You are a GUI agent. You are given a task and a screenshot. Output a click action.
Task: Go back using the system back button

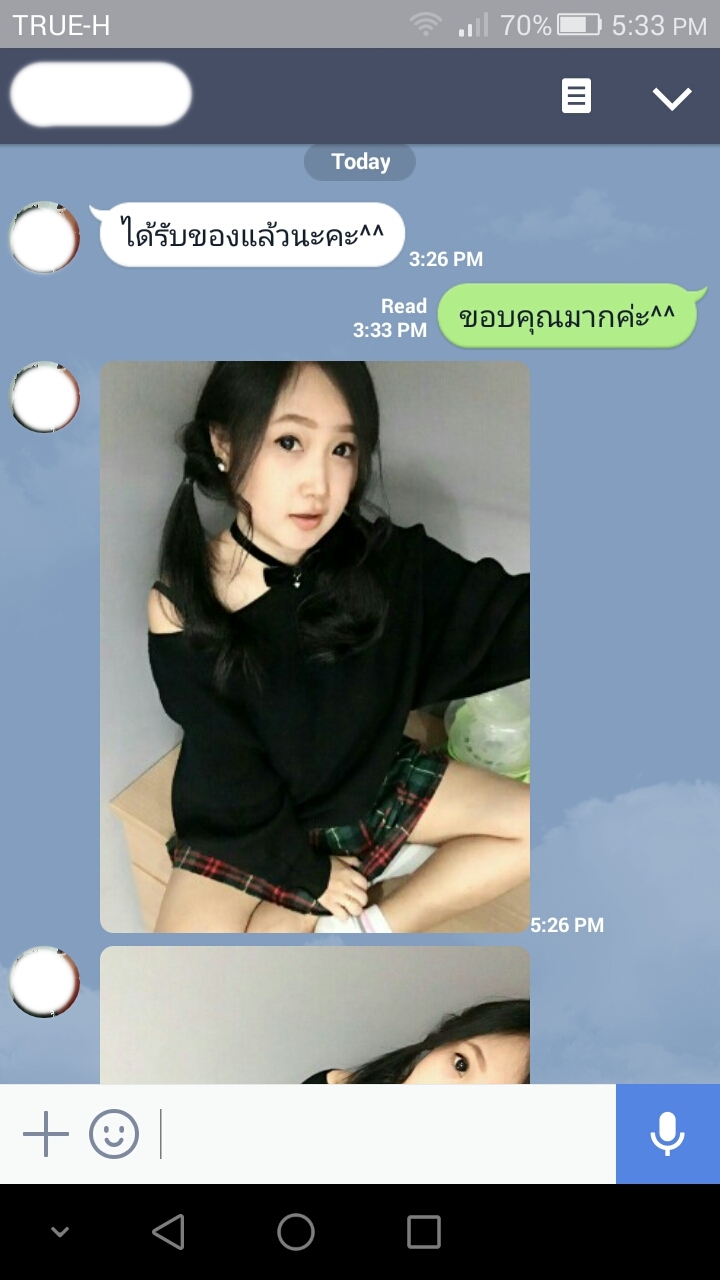[x=168, y=1231]
